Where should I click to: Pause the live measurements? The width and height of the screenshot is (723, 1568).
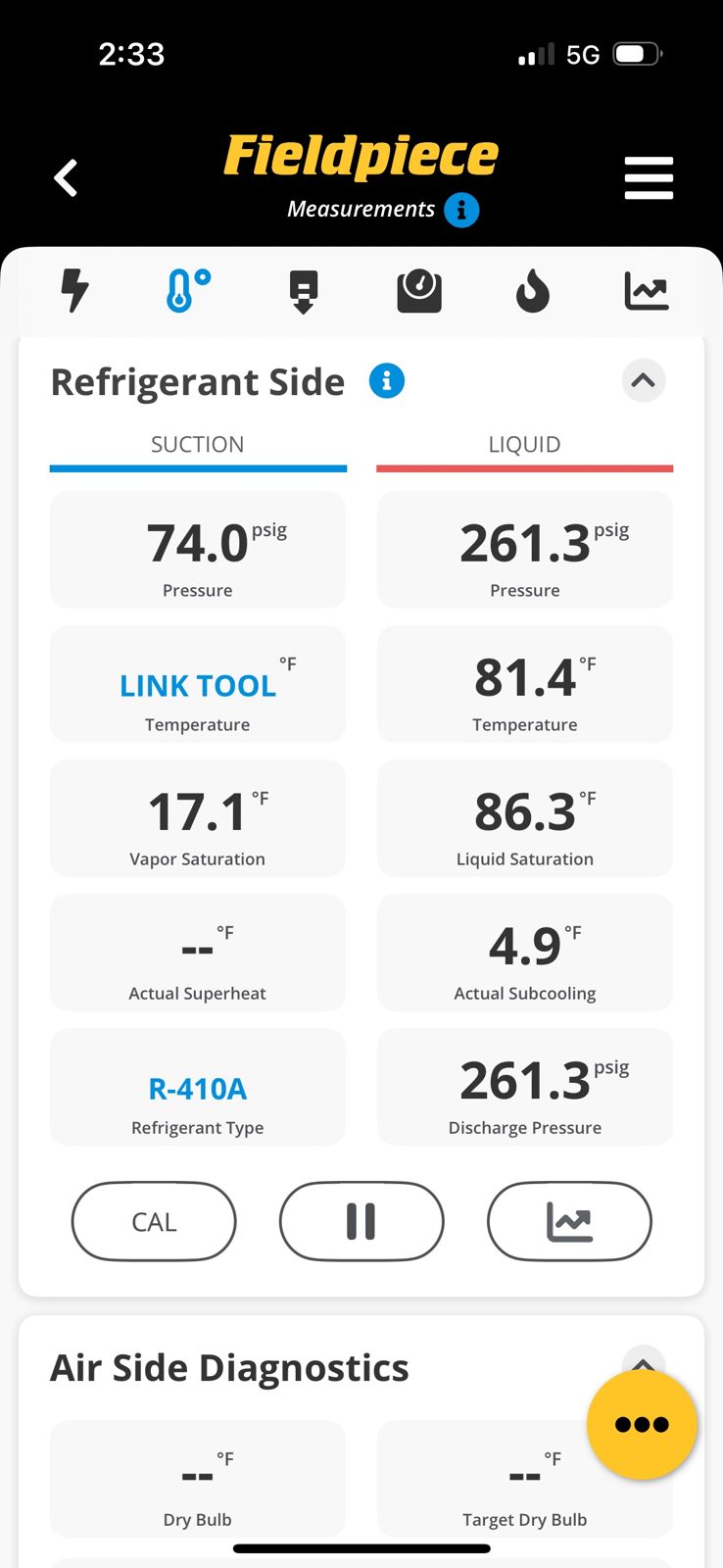[x=361, y=1221]
